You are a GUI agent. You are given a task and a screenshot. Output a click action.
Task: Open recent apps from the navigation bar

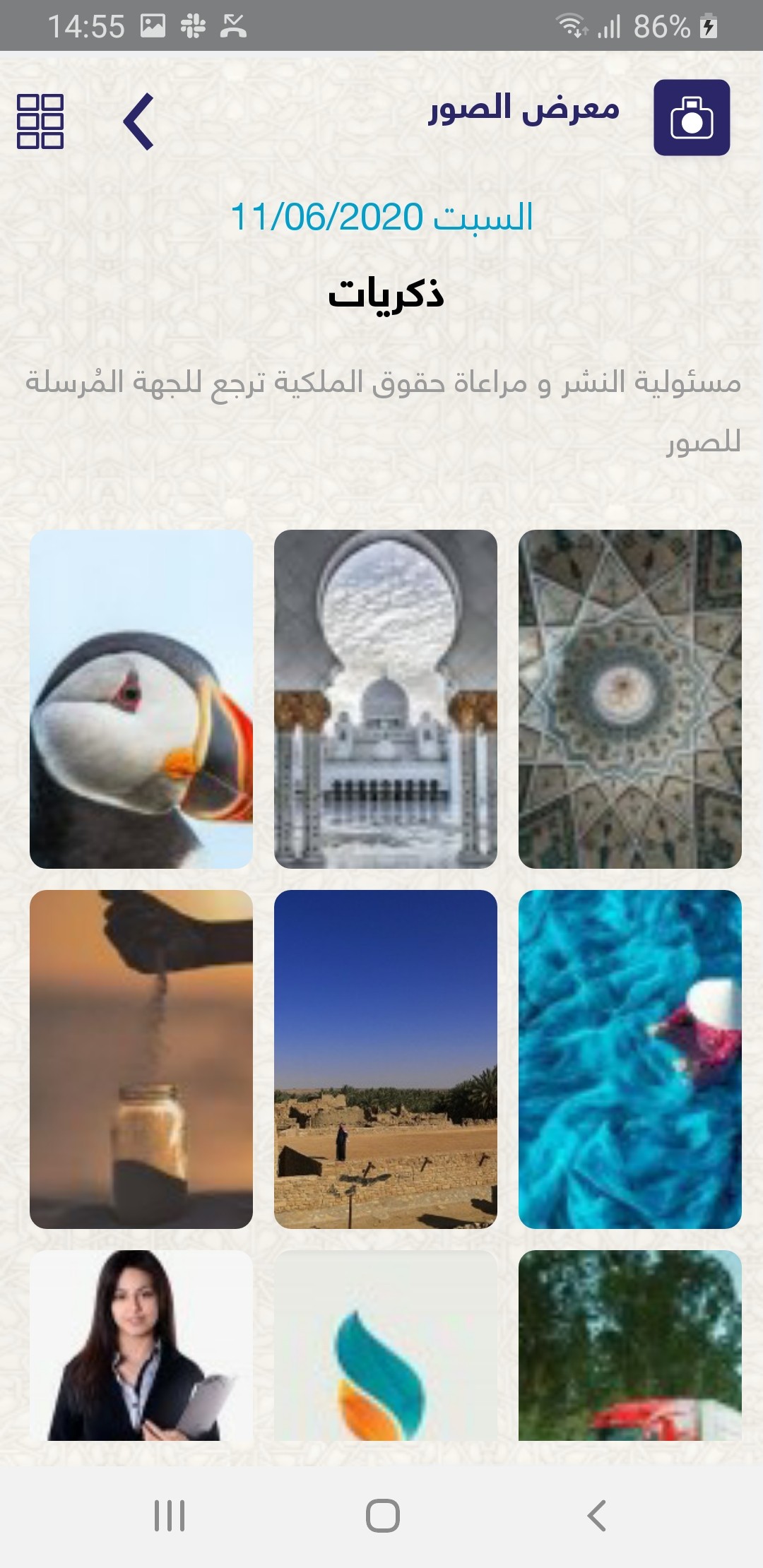click(x=170, y=1516)
